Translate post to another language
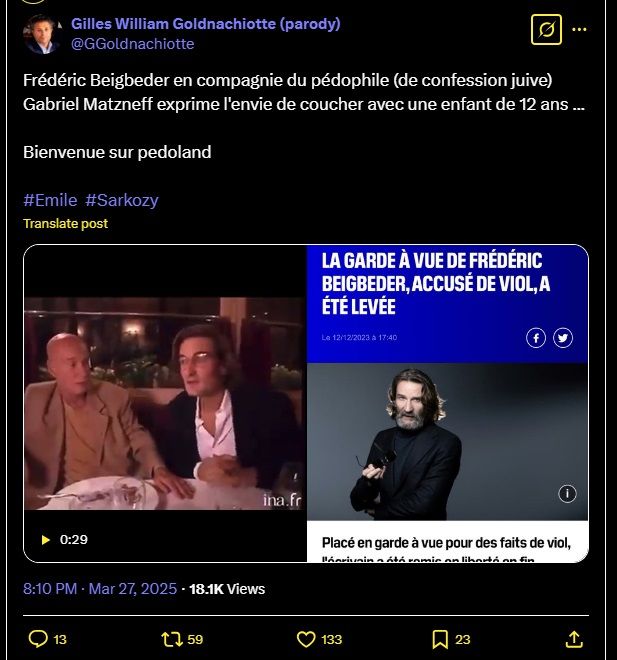617x660 pixels. [66, 224]
